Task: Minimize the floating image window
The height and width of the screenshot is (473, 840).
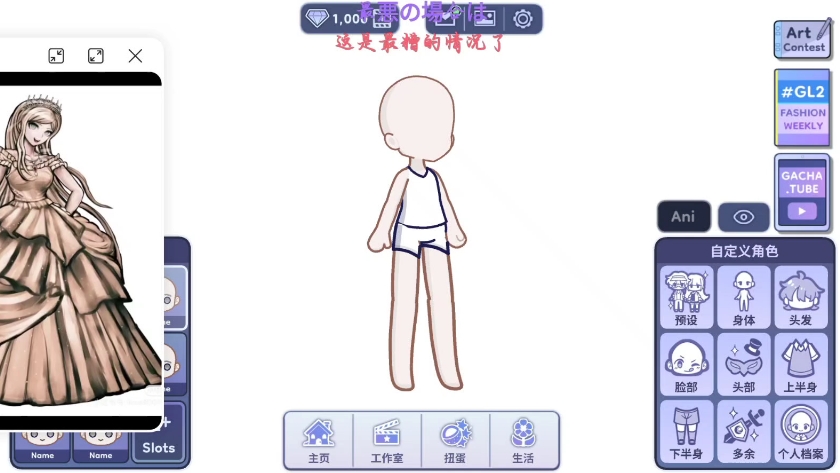Action: click(56, 56)
